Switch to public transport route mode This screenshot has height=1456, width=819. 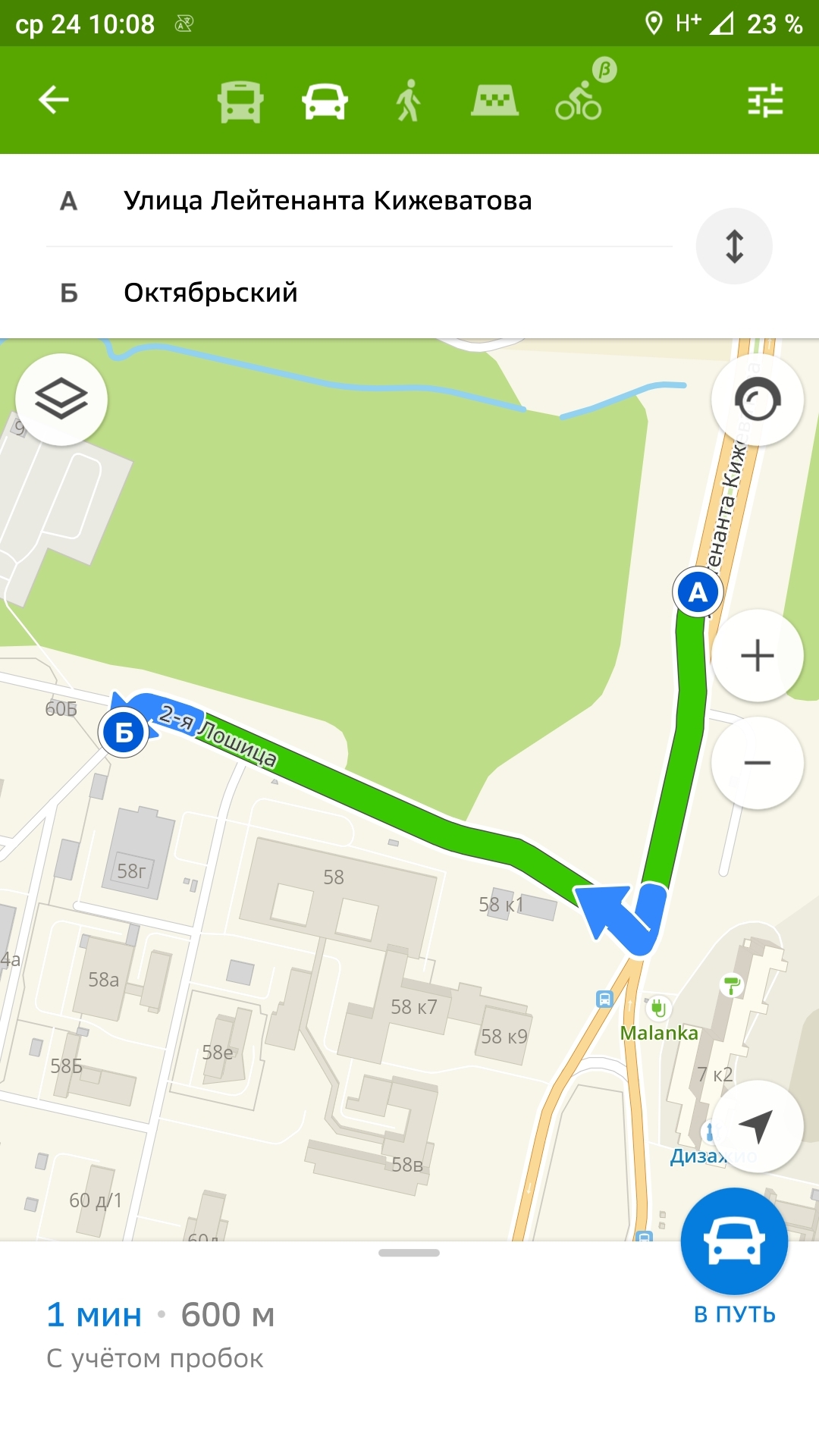(240, 101)
